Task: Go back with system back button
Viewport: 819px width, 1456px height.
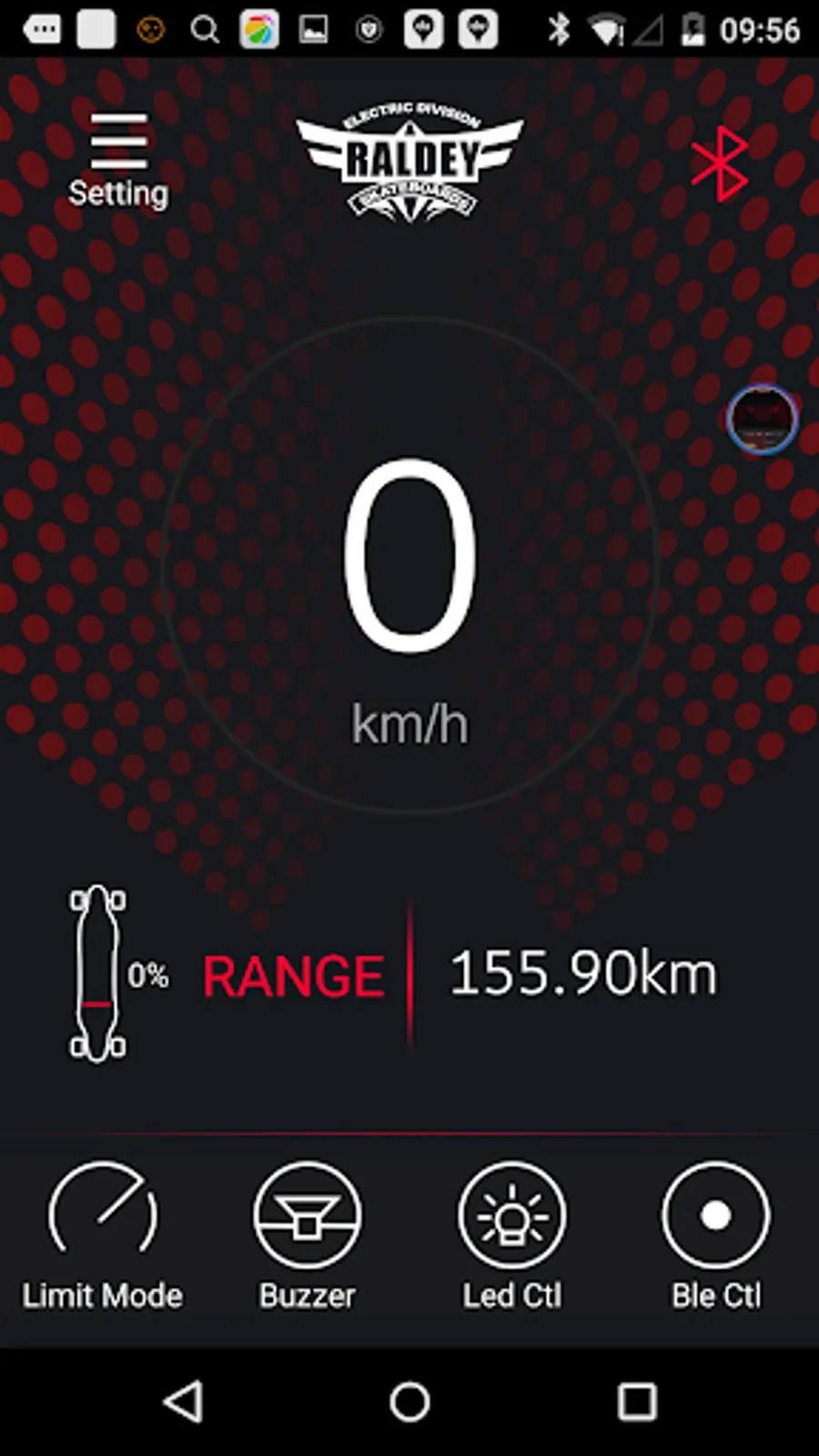Action: coord(183,1401)
